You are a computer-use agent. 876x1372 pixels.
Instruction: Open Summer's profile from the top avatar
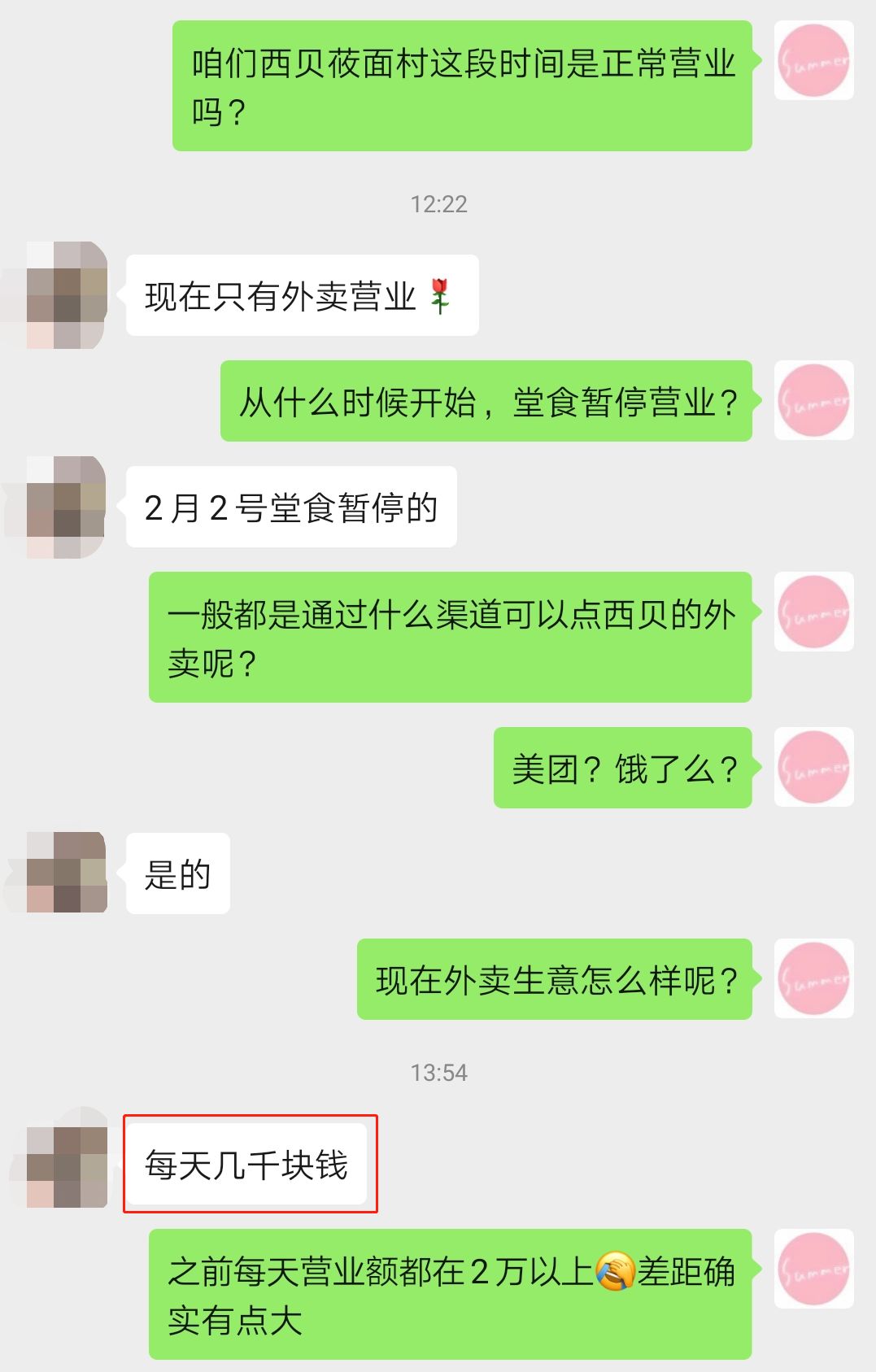tap(813, 61)
